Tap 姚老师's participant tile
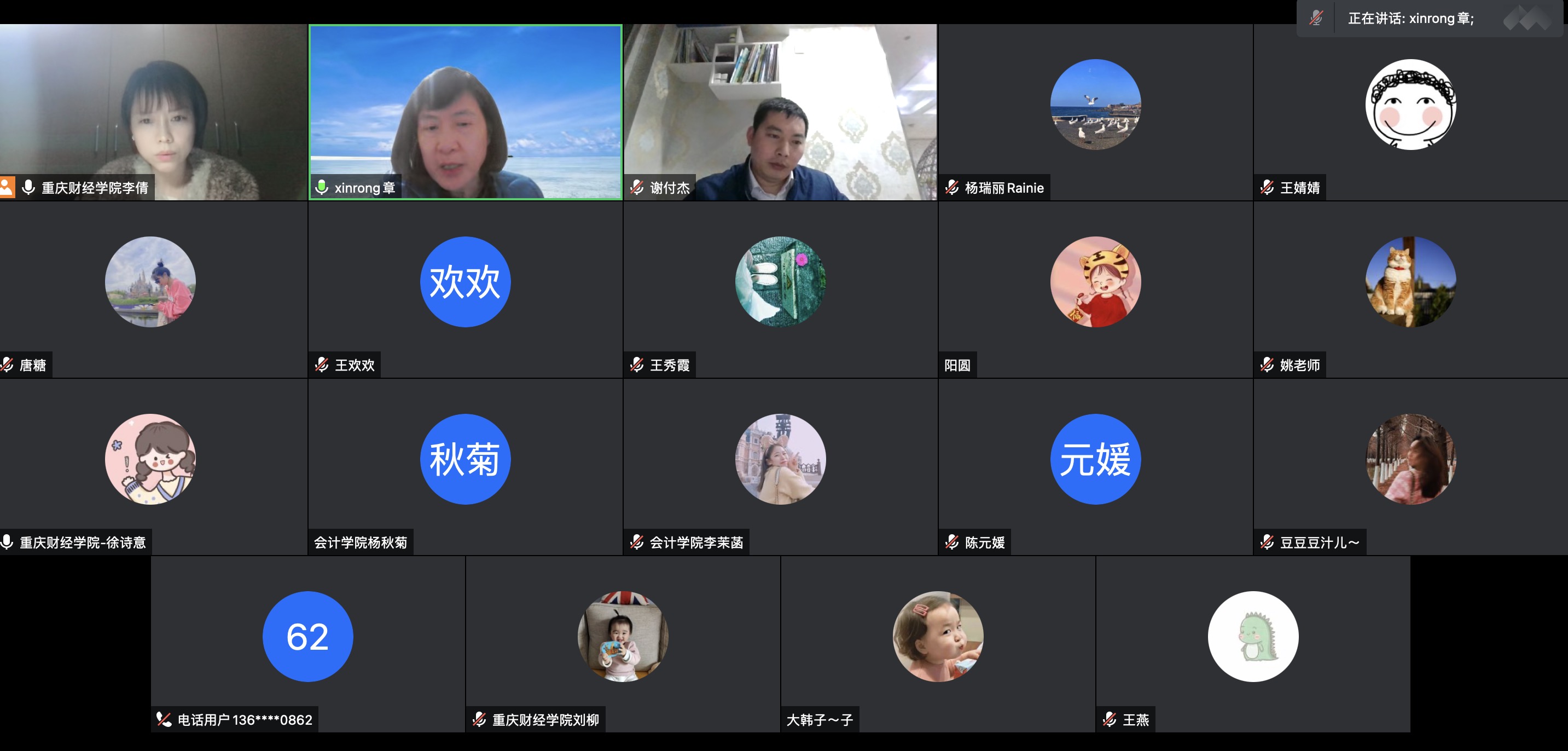Viewport: 1568px width, 751px height. pyautogui.click(x=1410, y=290)
